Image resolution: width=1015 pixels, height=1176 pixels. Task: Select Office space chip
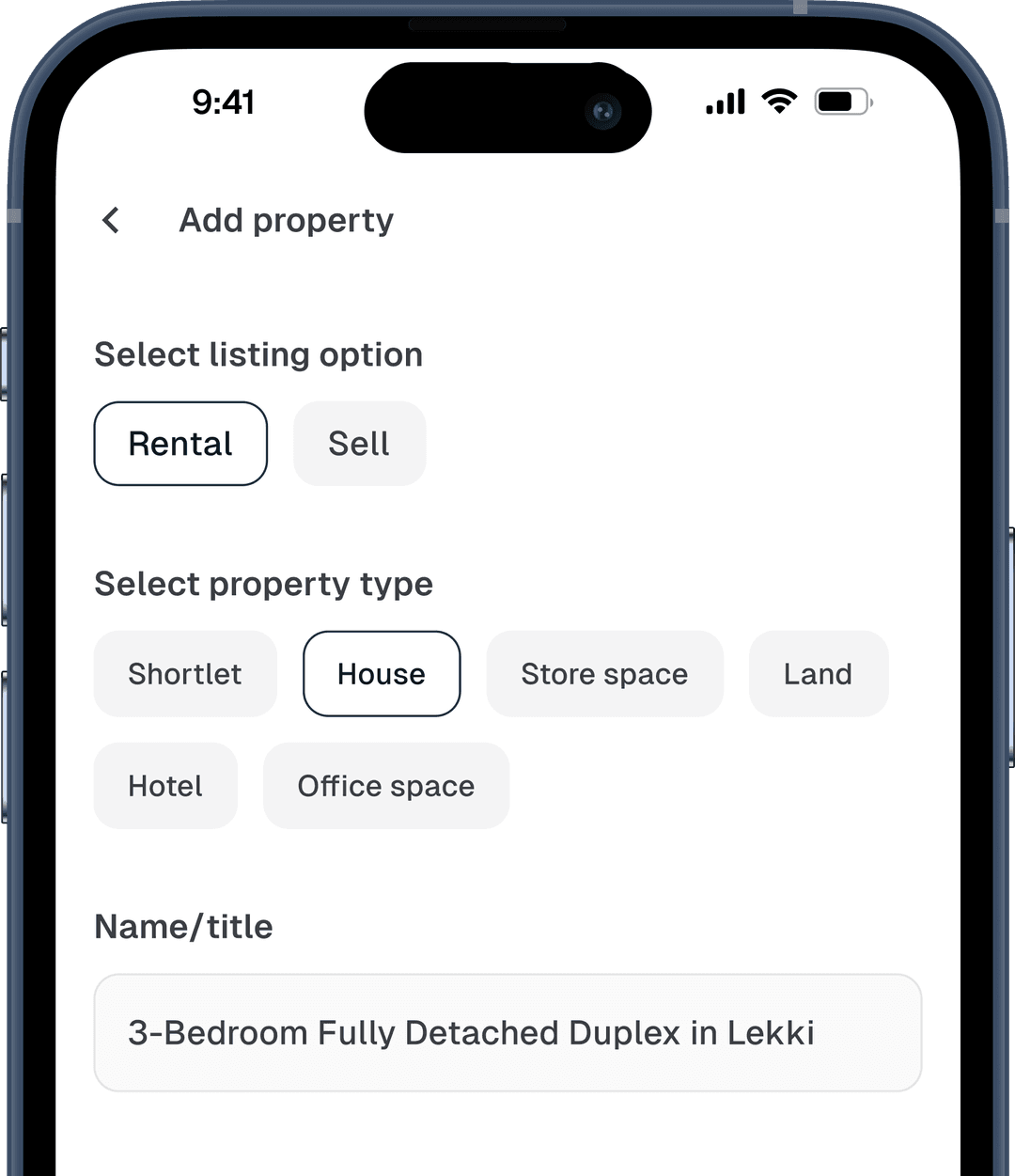coord(386,786)
